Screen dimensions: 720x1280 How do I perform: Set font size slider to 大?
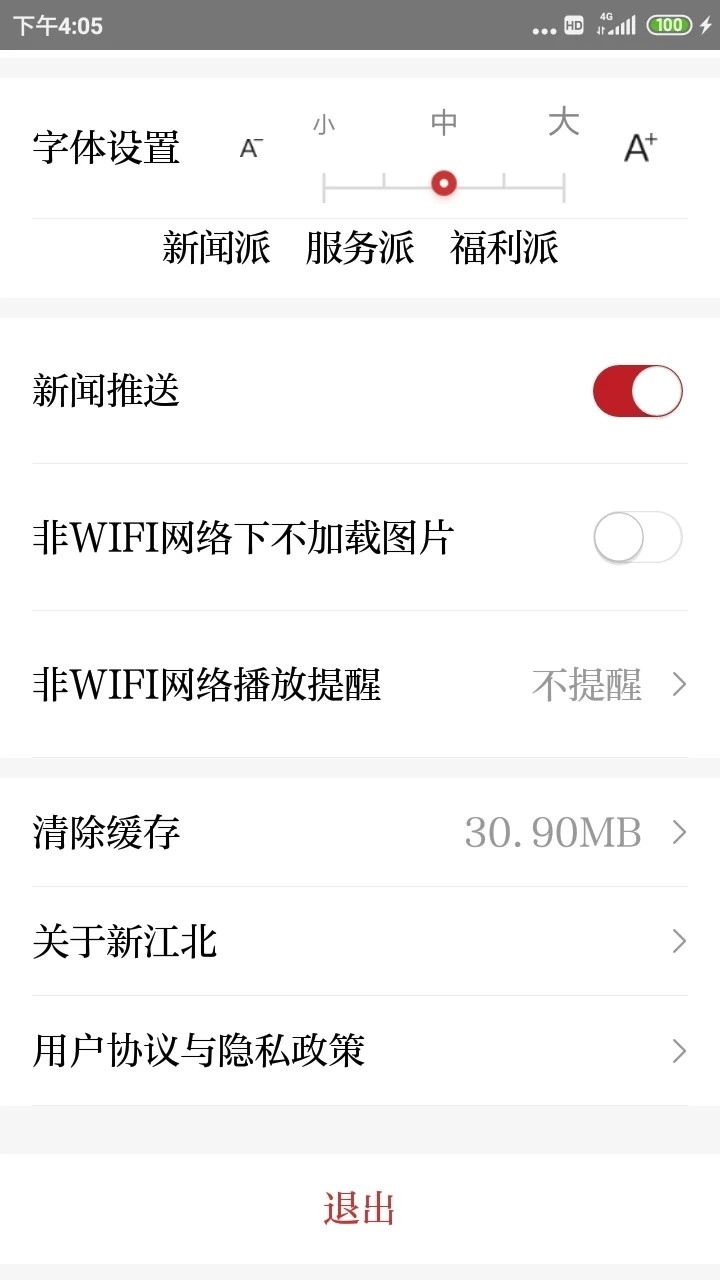[x=563, y=183]
